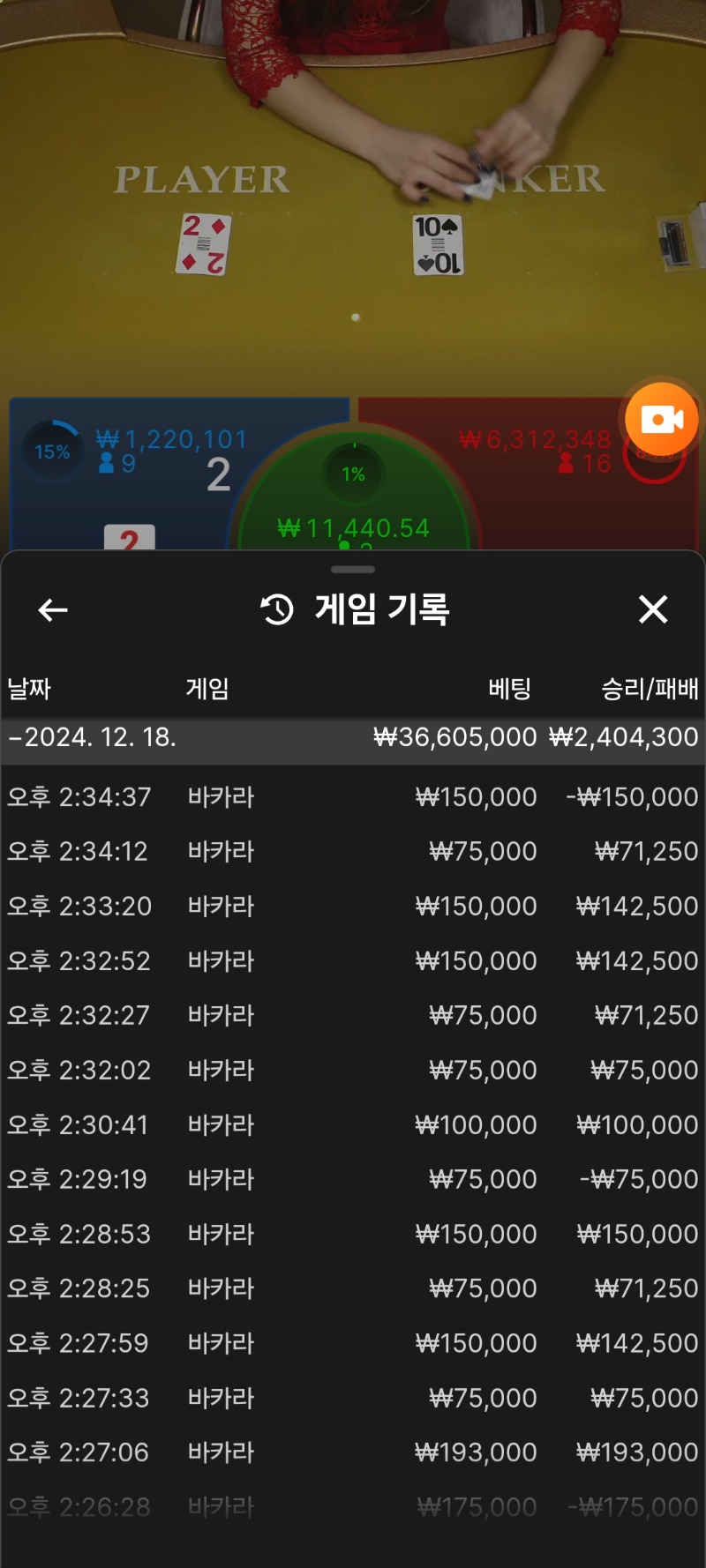Open the 오후 2:28:25 baccarat record

pyautogui.click(x=353, y=1289)
